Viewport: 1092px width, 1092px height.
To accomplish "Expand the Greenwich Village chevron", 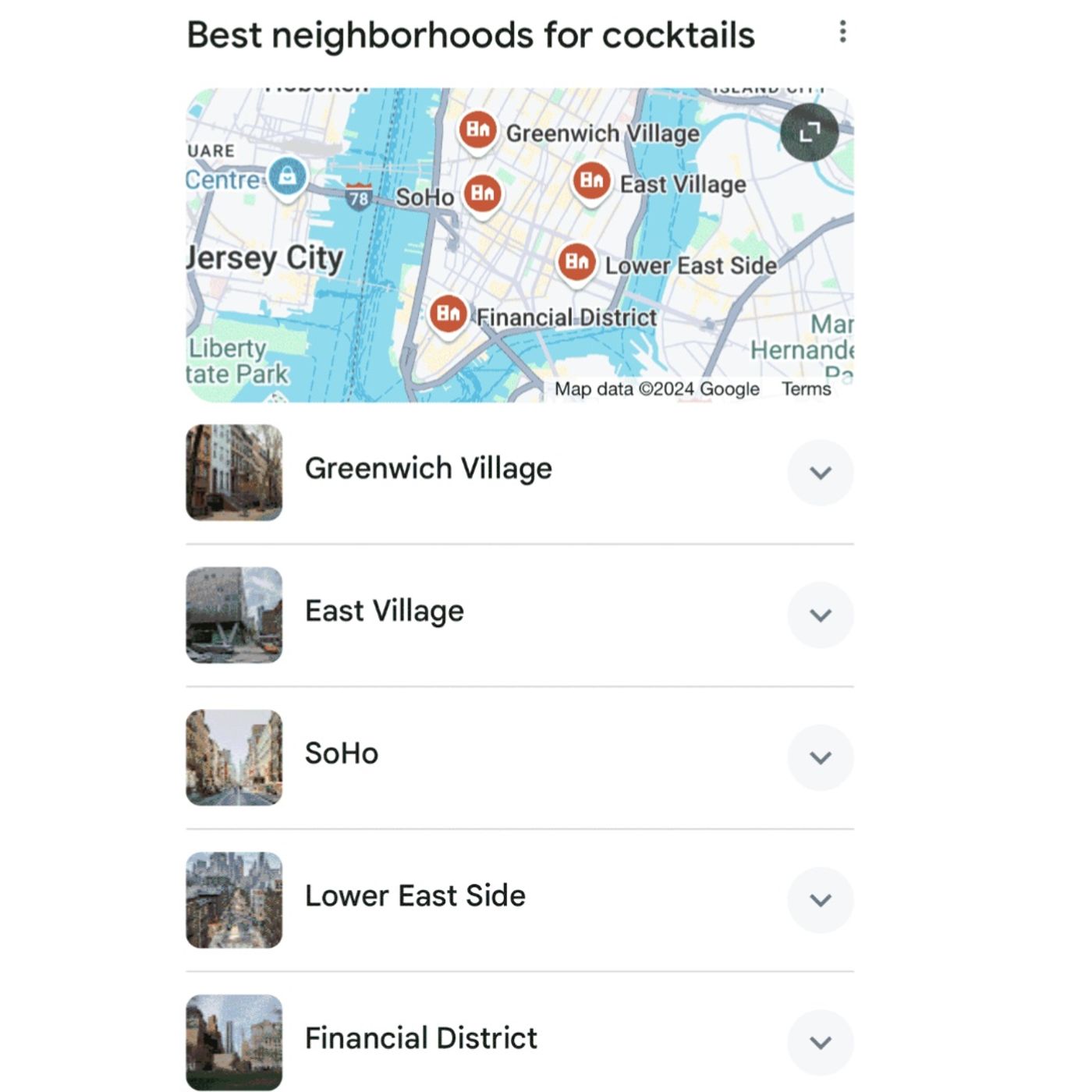I will (x=820, y=473).
